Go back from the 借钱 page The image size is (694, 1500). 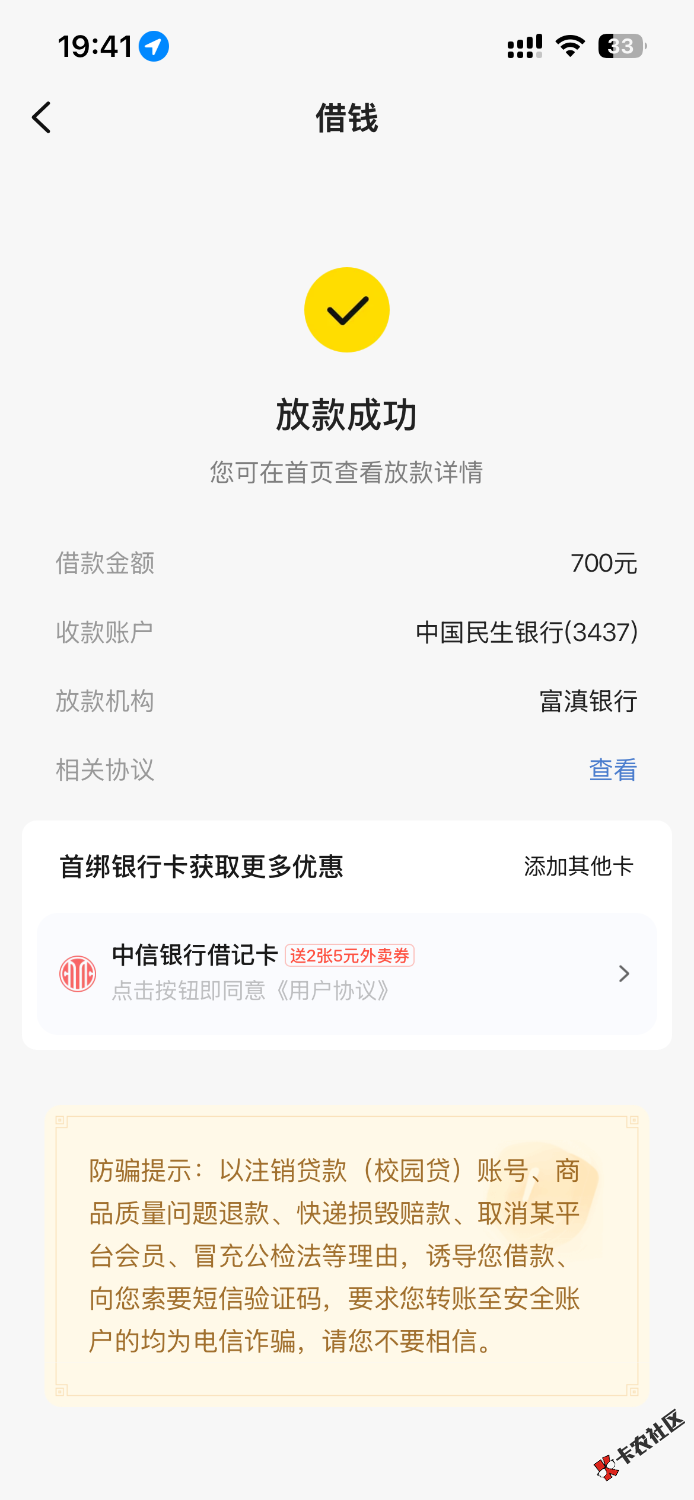41,118
